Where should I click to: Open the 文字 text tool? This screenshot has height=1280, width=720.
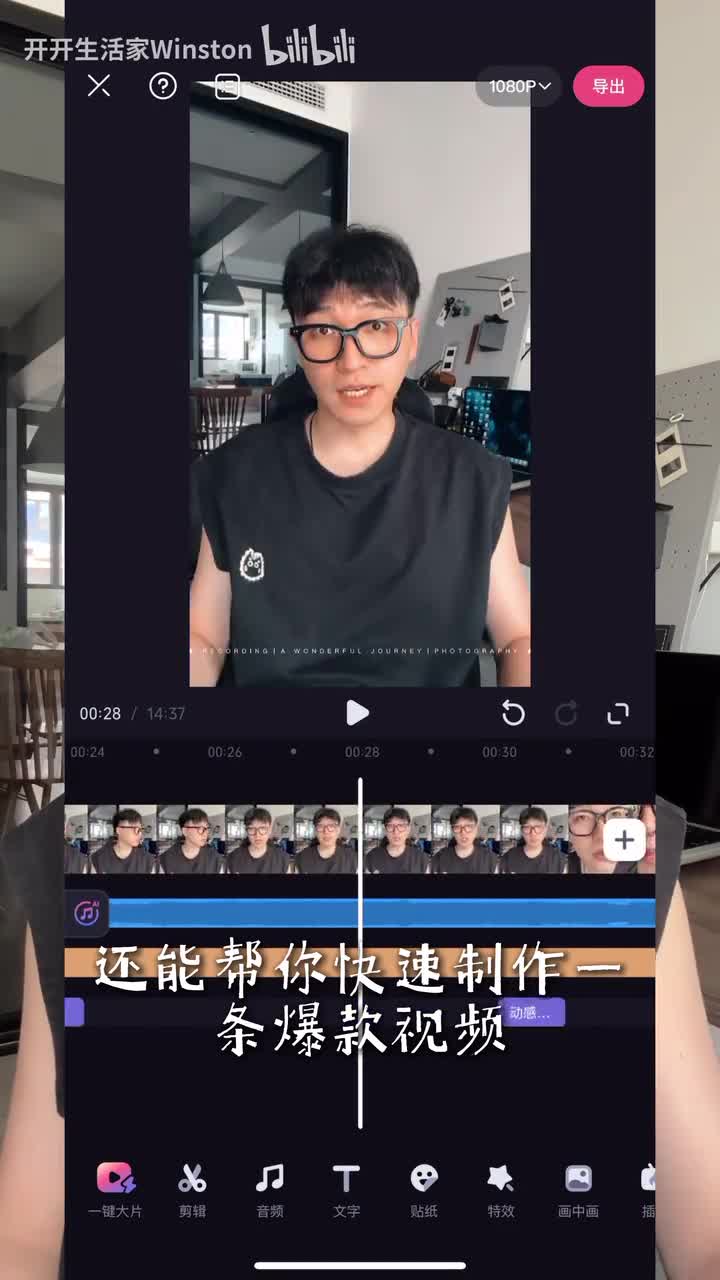tap(346, 1190)
